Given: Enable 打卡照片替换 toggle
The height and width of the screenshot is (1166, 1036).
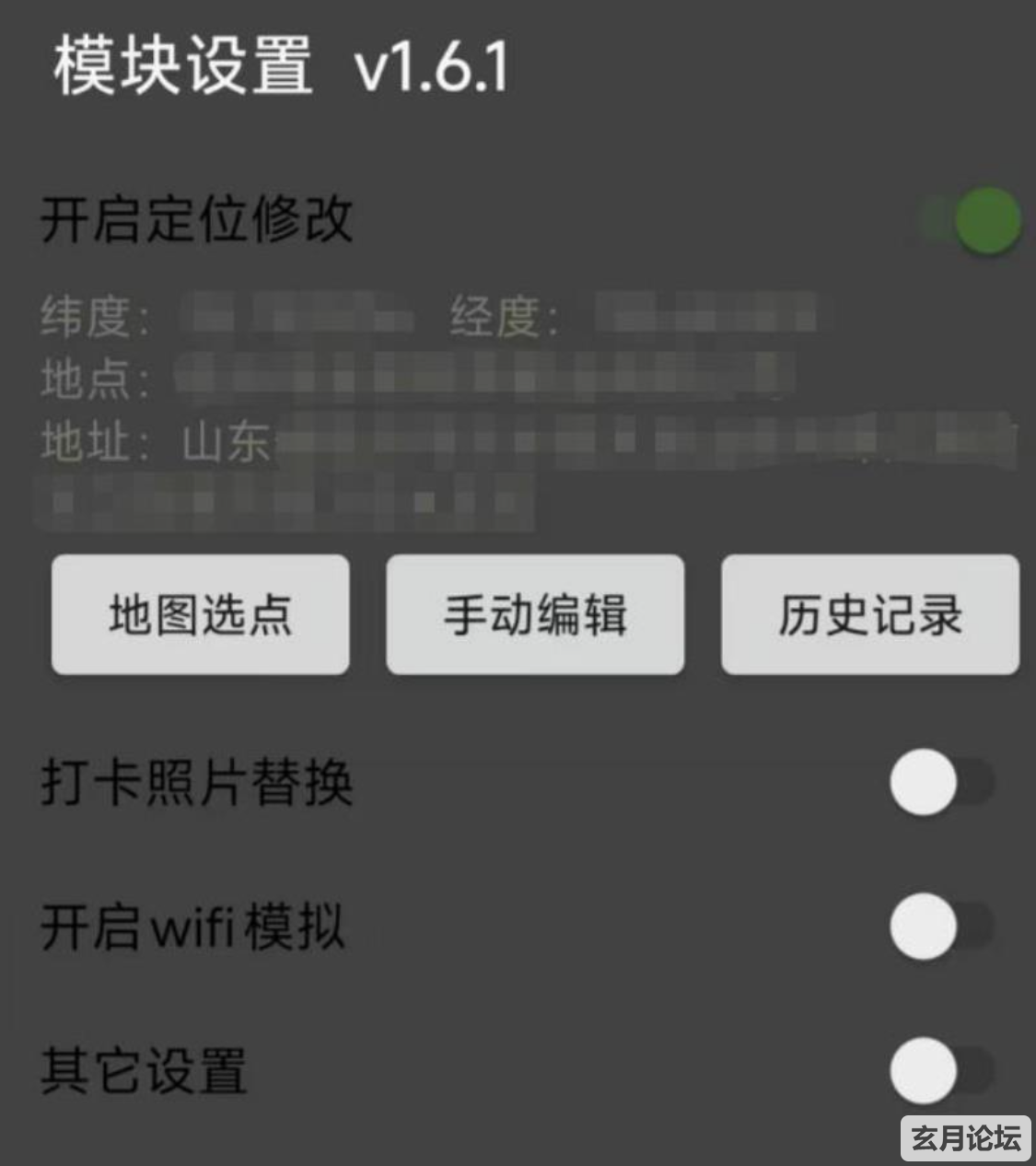Looking at the screenshot, I should pos(941,783).
